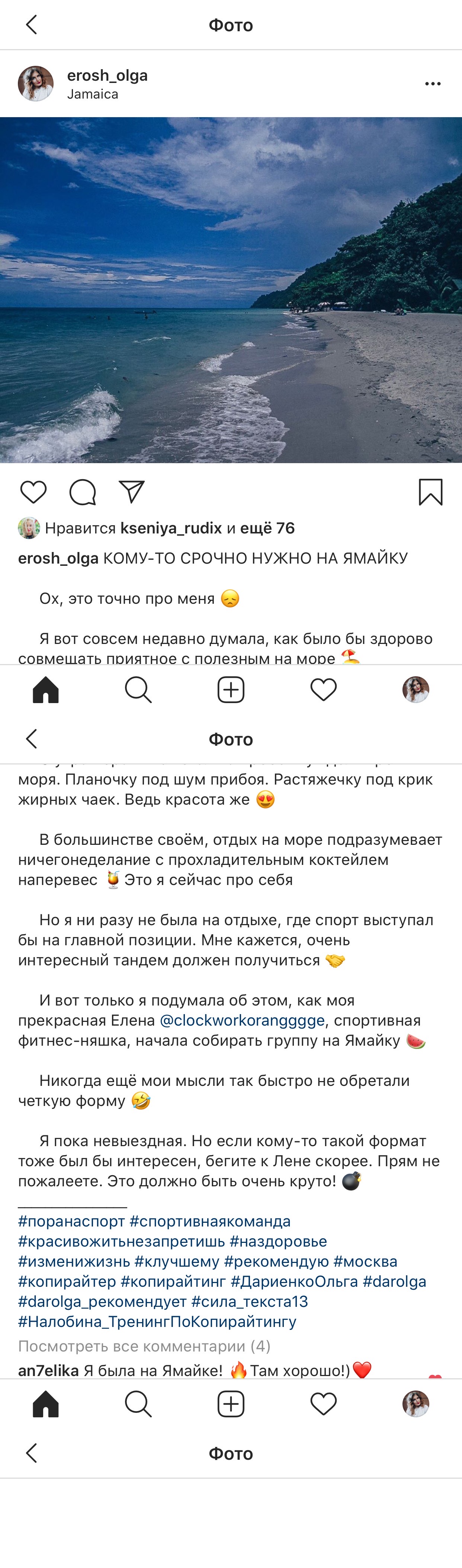Open an7elika's profile from the comment
Image resolution: width=462 pixels, height=1568 pixels.
(48, 1371)
